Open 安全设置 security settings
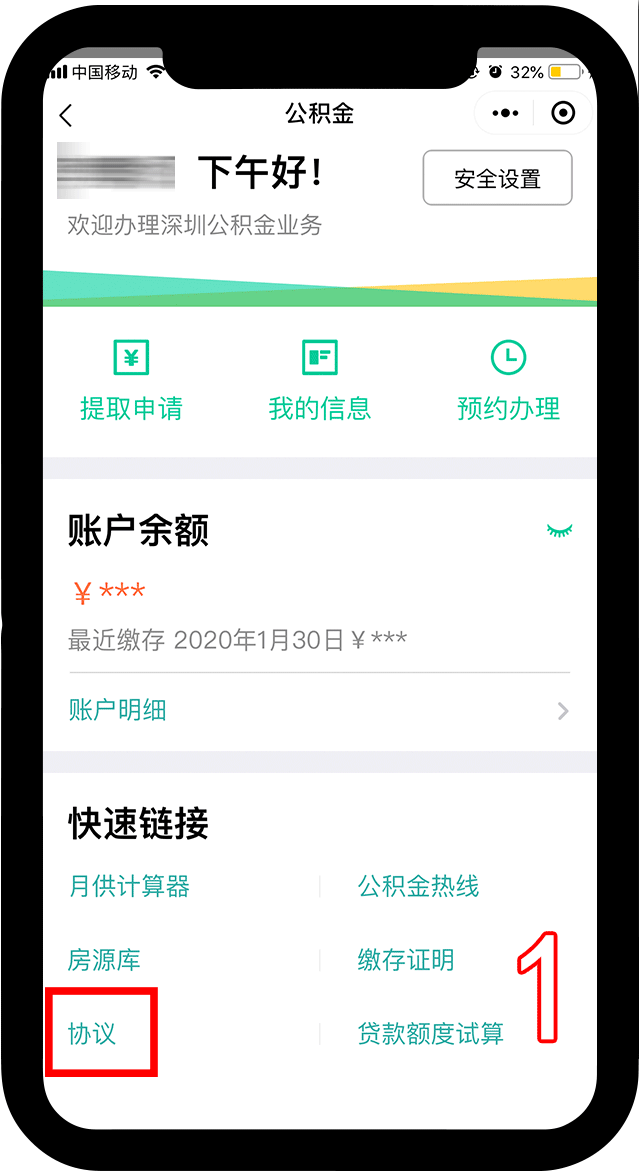 [x=497, y=179]
